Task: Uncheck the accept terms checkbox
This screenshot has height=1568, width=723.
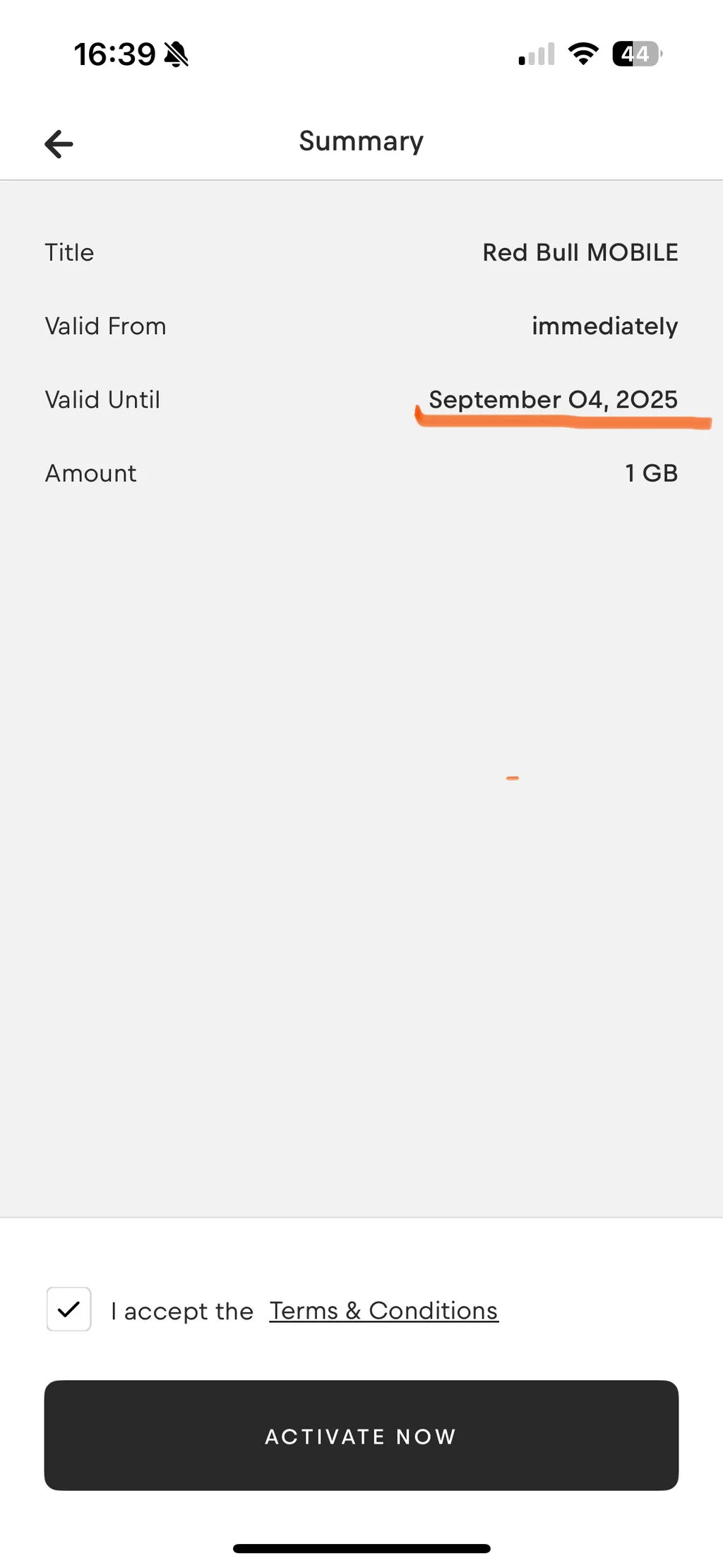Action: click(68, 1309)
